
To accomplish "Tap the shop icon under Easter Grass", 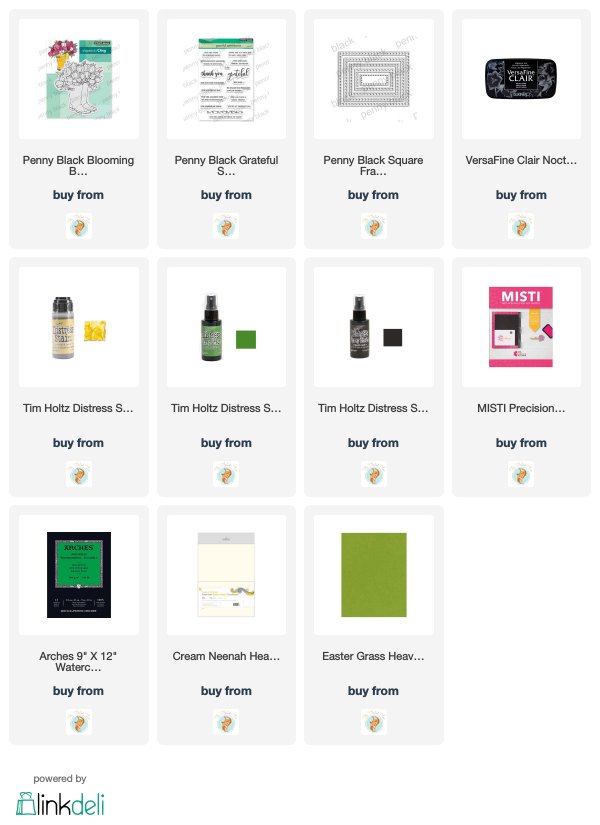I will click(x=373, y=721).
